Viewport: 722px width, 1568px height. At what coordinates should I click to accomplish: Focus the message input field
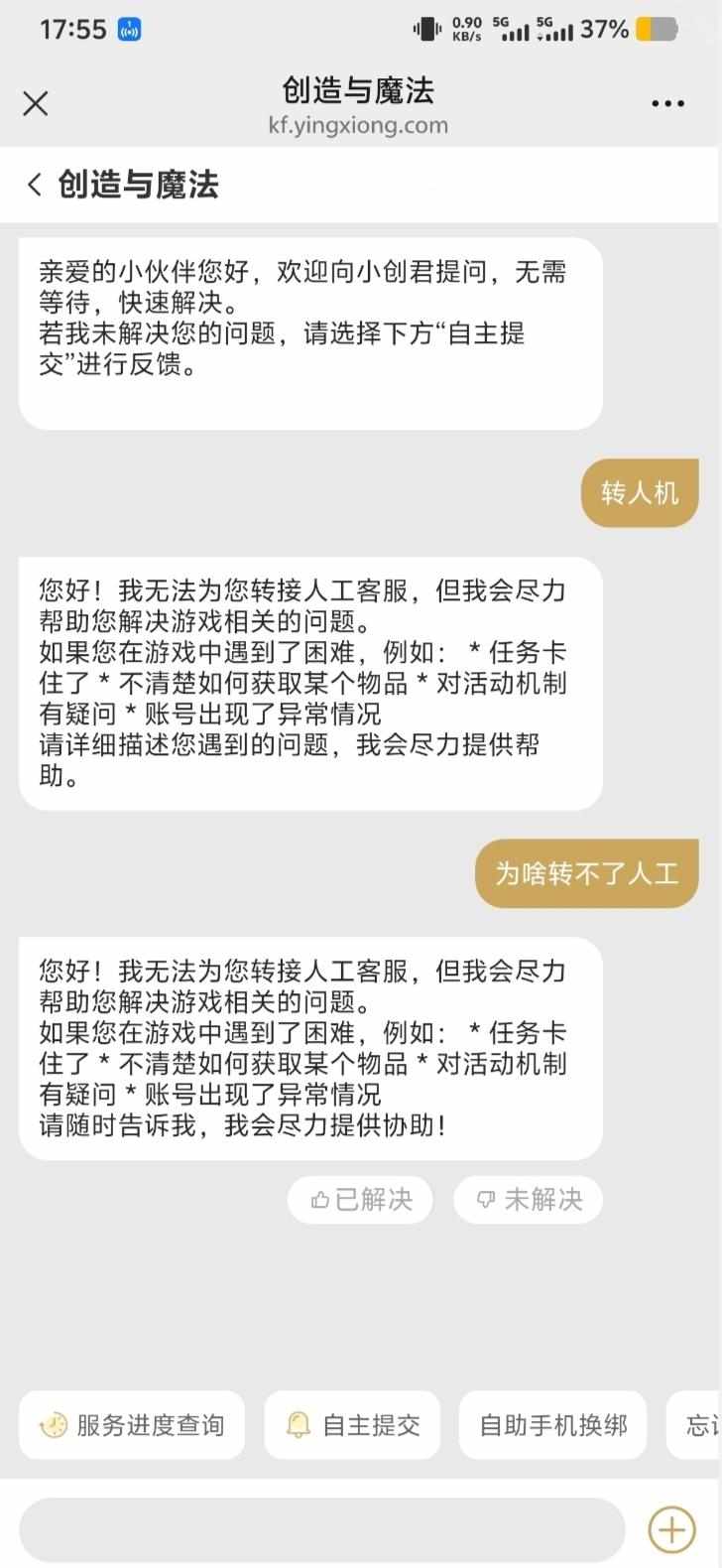click(x=321, y=1528)
